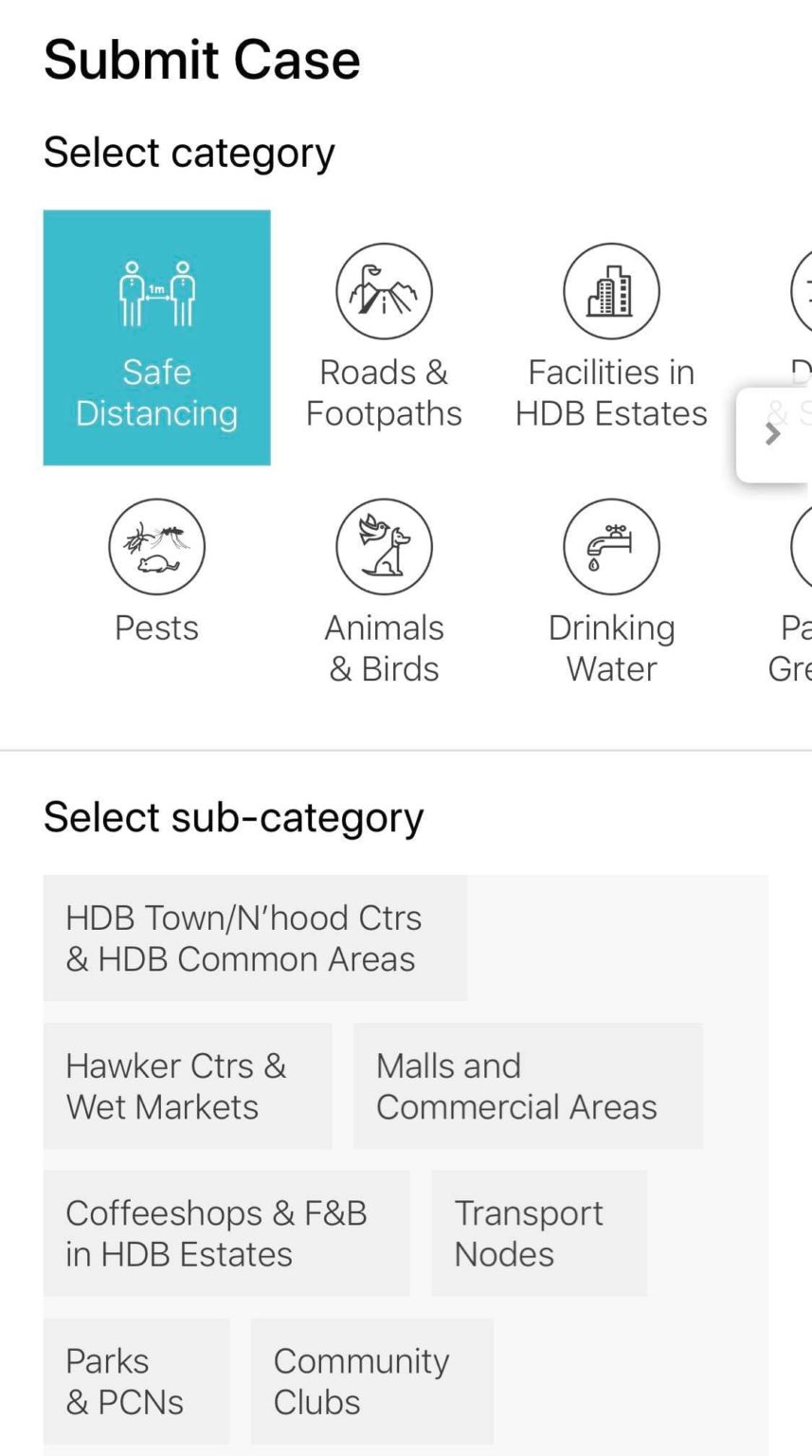Pick Facilities in HDB Estates category

(x=611, y=337)
